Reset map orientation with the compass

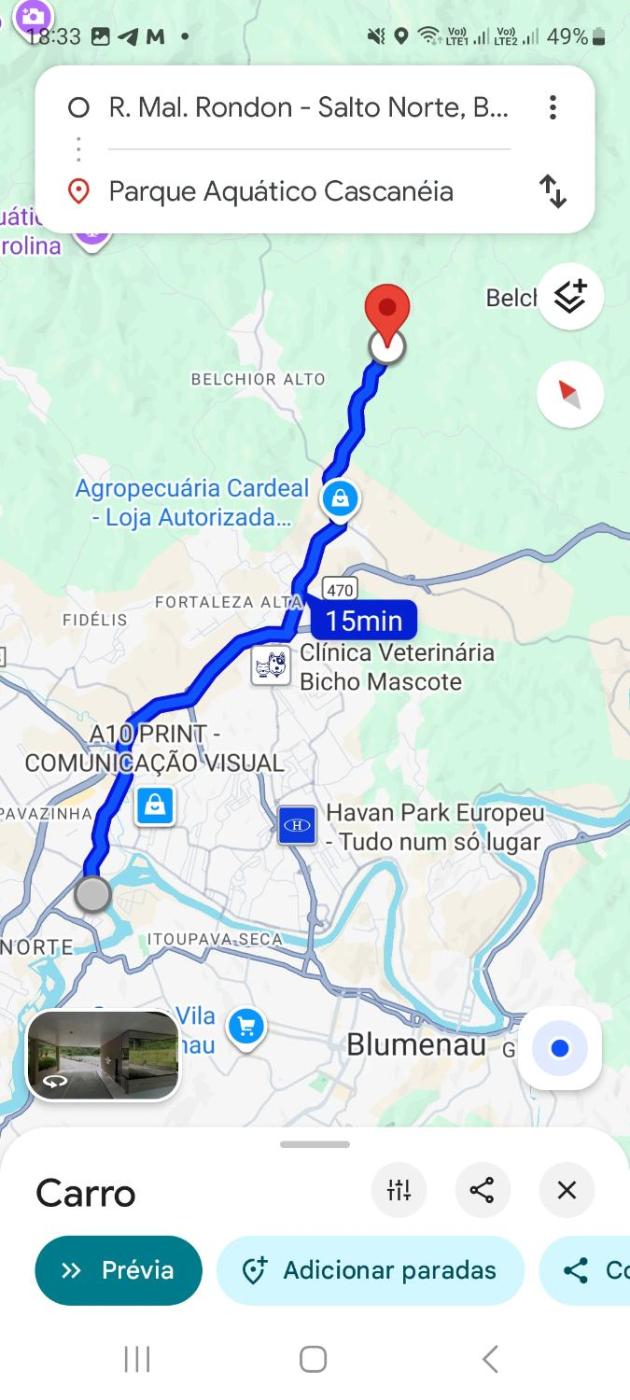tap(570, 395)
